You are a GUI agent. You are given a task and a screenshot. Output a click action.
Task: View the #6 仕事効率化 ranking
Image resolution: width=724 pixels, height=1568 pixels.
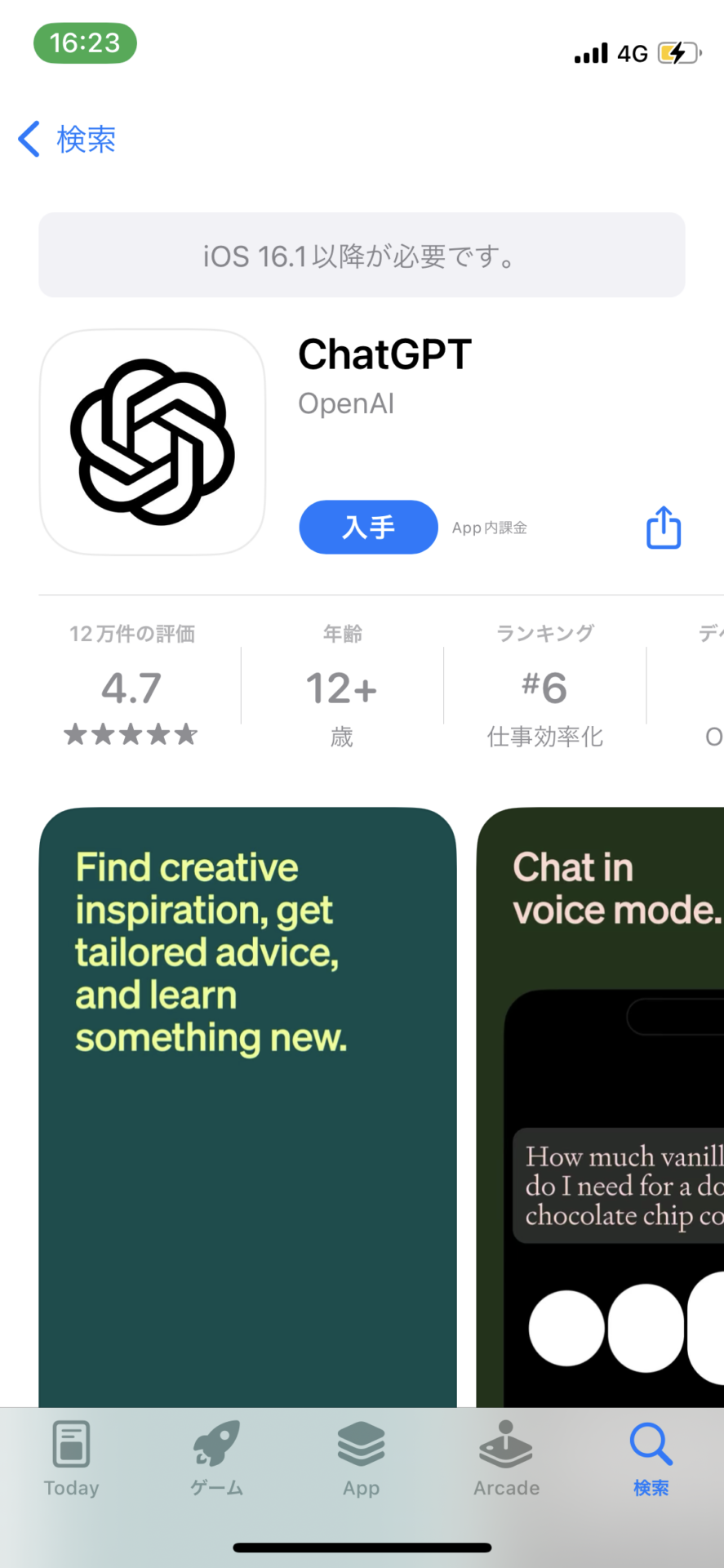(544, 688)
